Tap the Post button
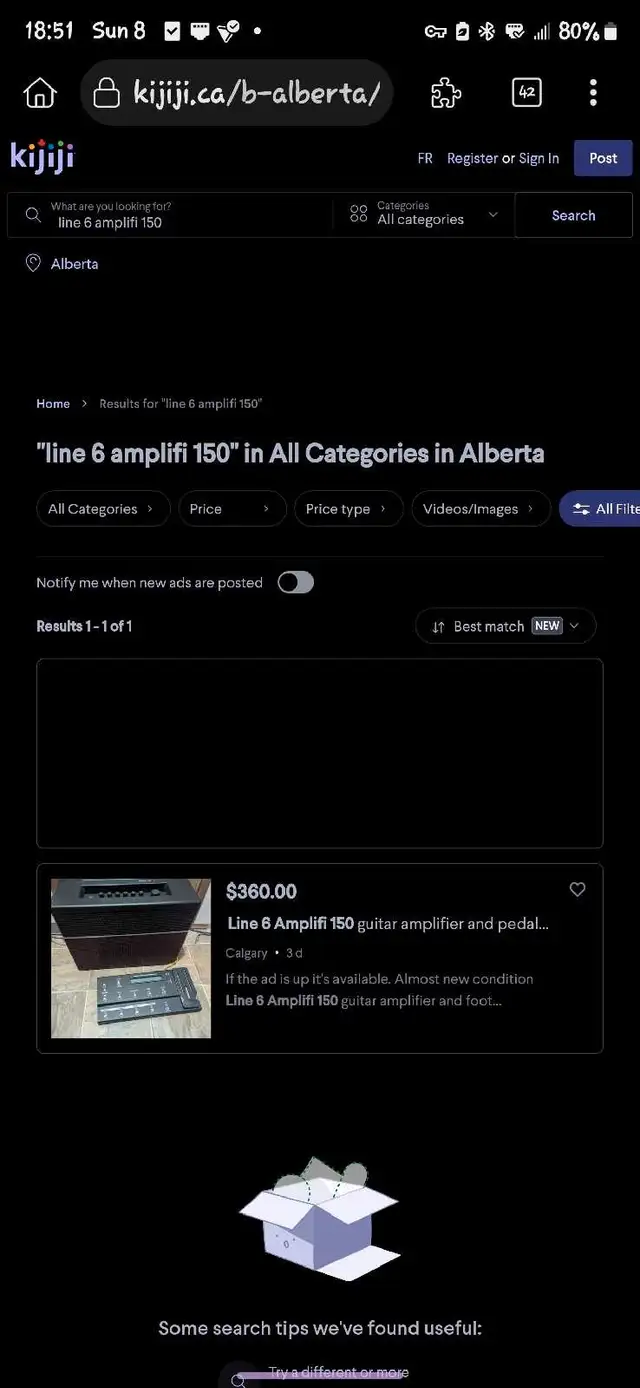This screenshot has height=1388, width=640. pos(603,158)
